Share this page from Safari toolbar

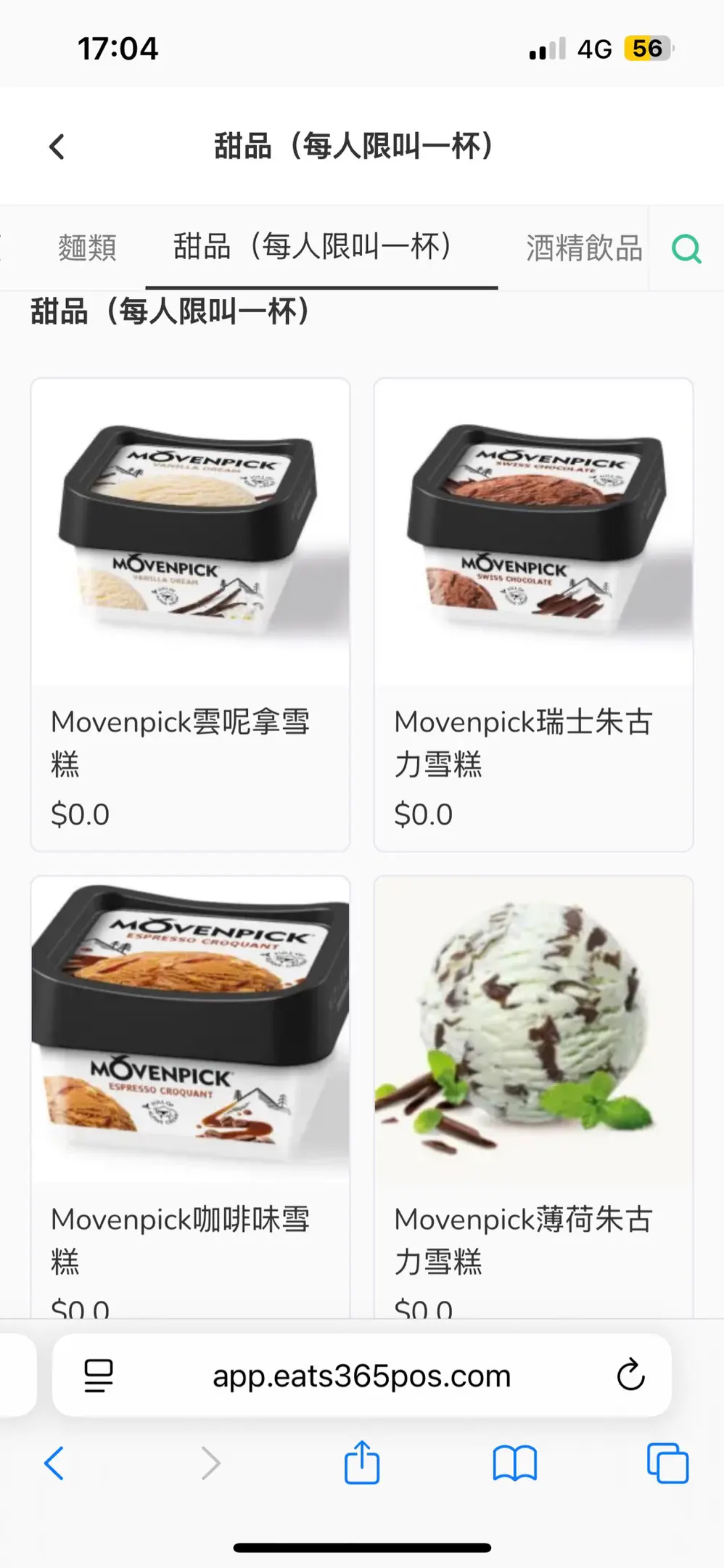361,1462
